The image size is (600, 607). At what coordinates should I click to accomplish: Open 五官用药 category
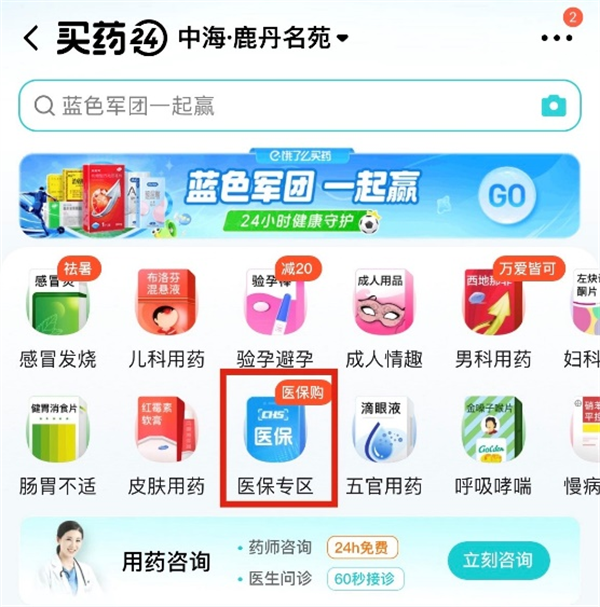pos(384,445)
